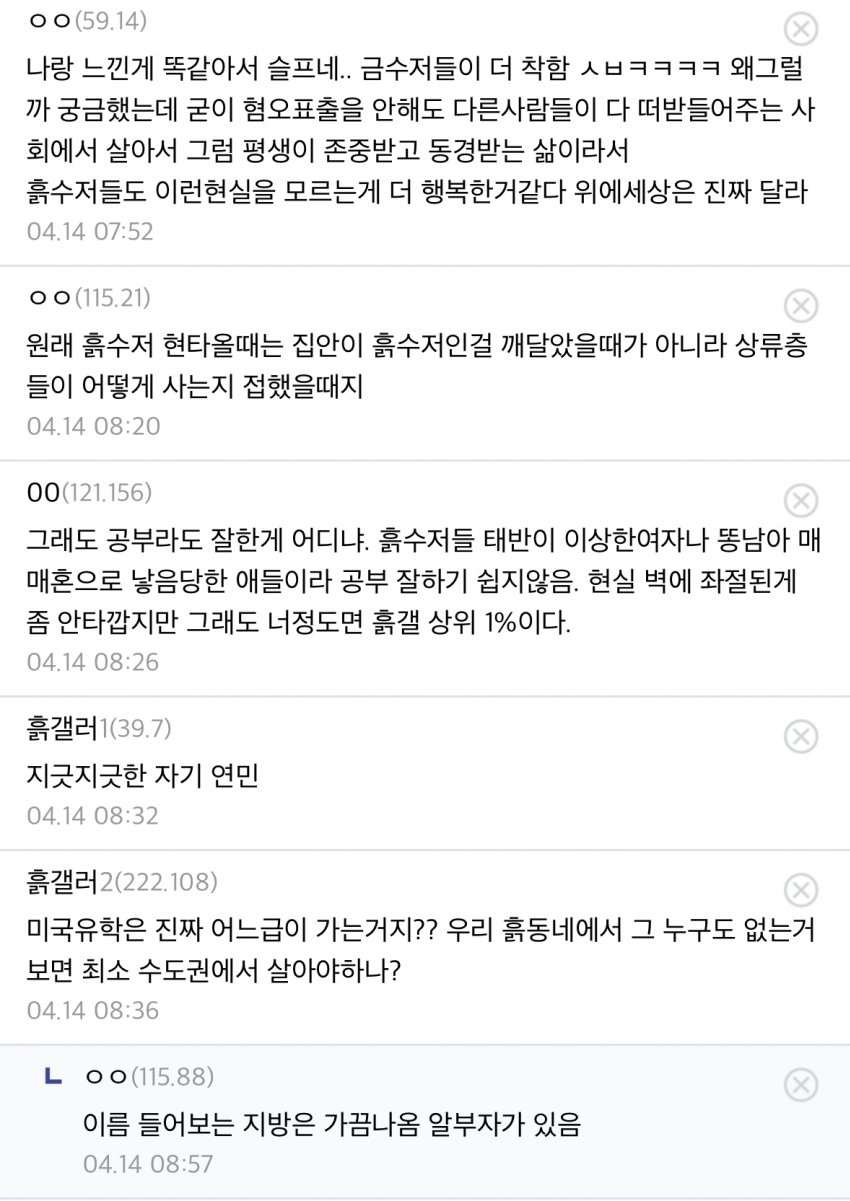Delete 흙갤러1(39.7)'s comment
This screenshot has height=1201, width=850.
click(x=799, y=737)
